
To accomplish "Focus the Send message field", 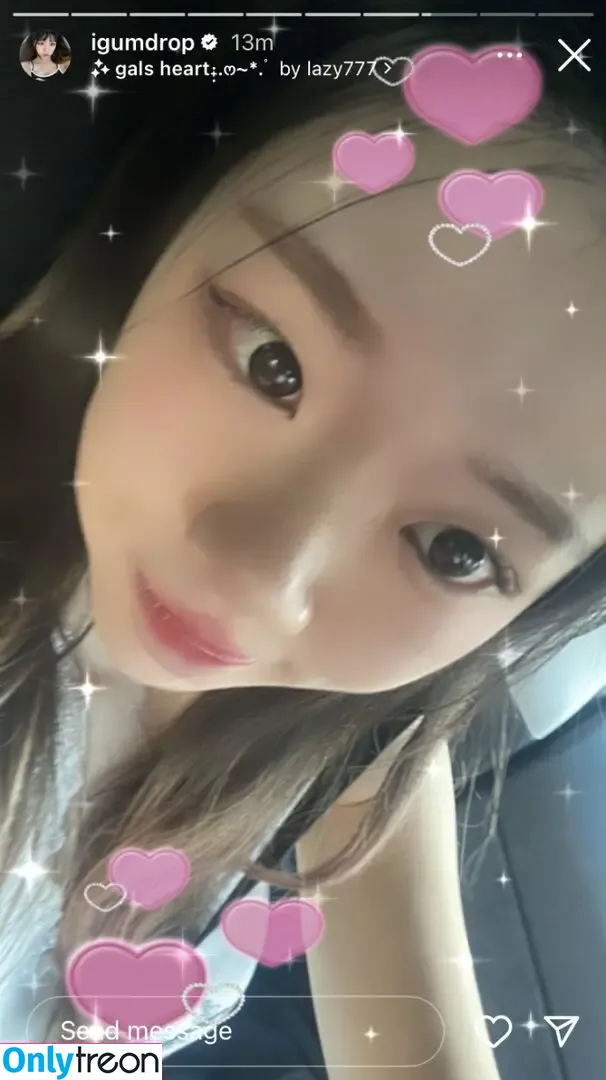I will click(235, 1030).
